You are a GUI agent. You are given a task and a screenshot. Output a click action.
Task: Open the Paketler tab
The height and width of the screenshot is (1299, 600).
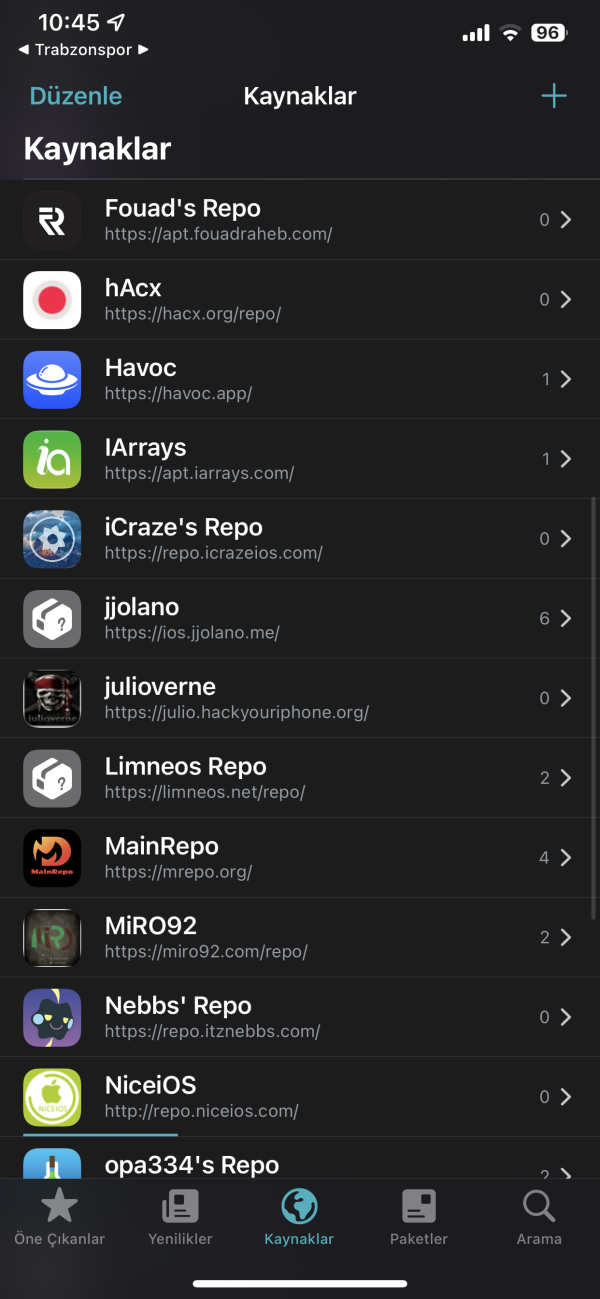[419, 1218]
